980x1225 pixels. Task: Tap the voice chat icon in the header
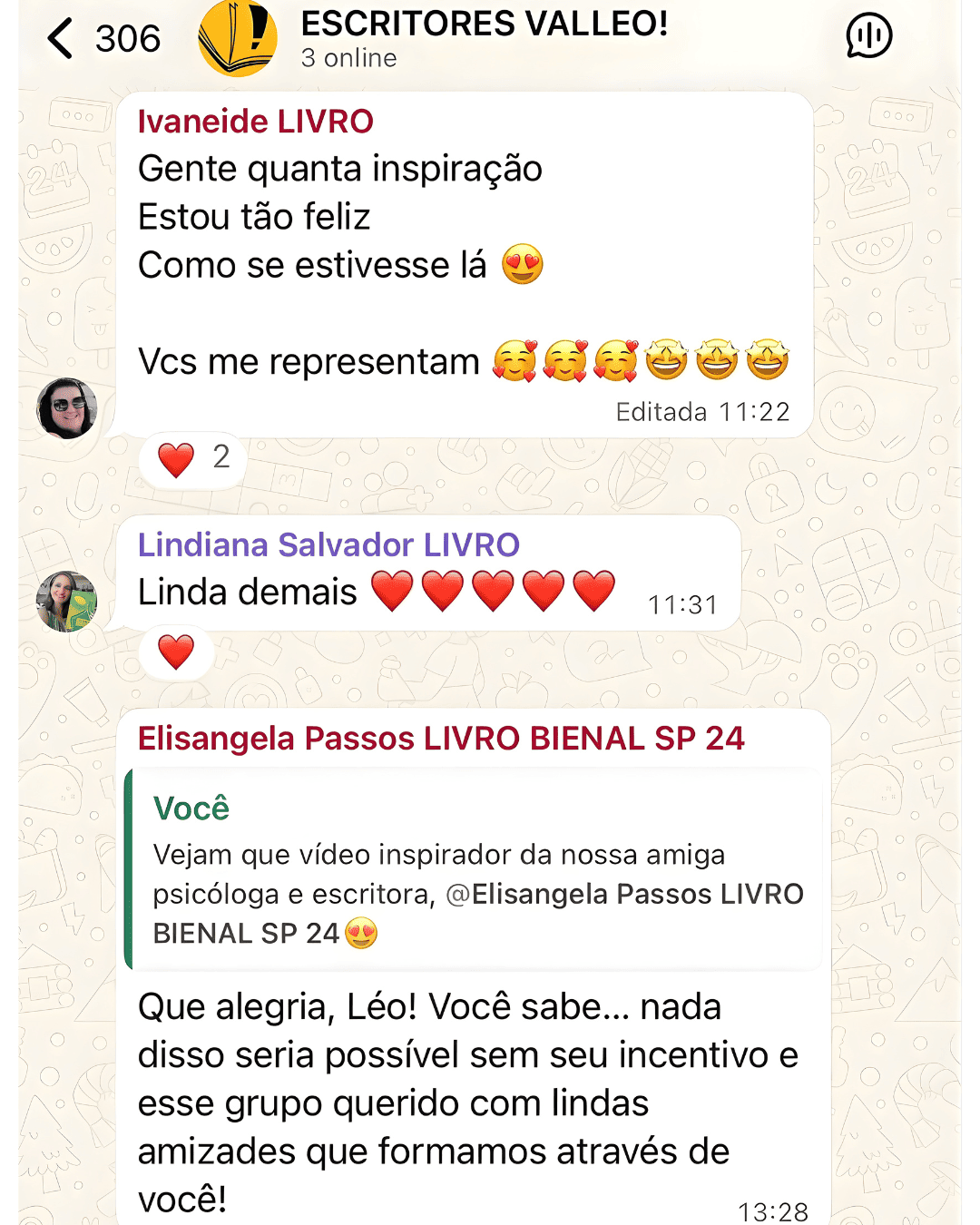pyautogui.click(x=868, y=36)
